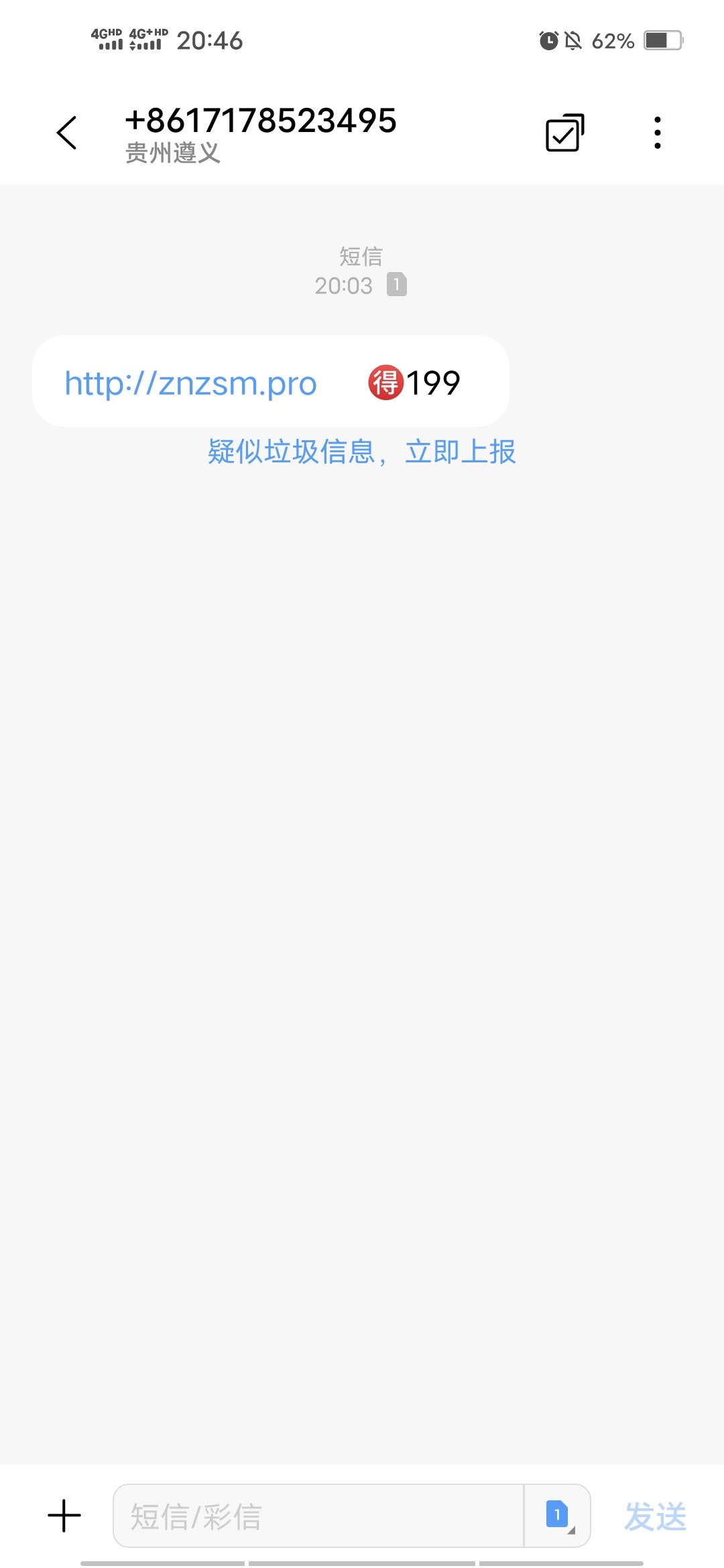Switch SIM card selector
Viewport: 724px width, 1568px height.
coord(558,1516)
